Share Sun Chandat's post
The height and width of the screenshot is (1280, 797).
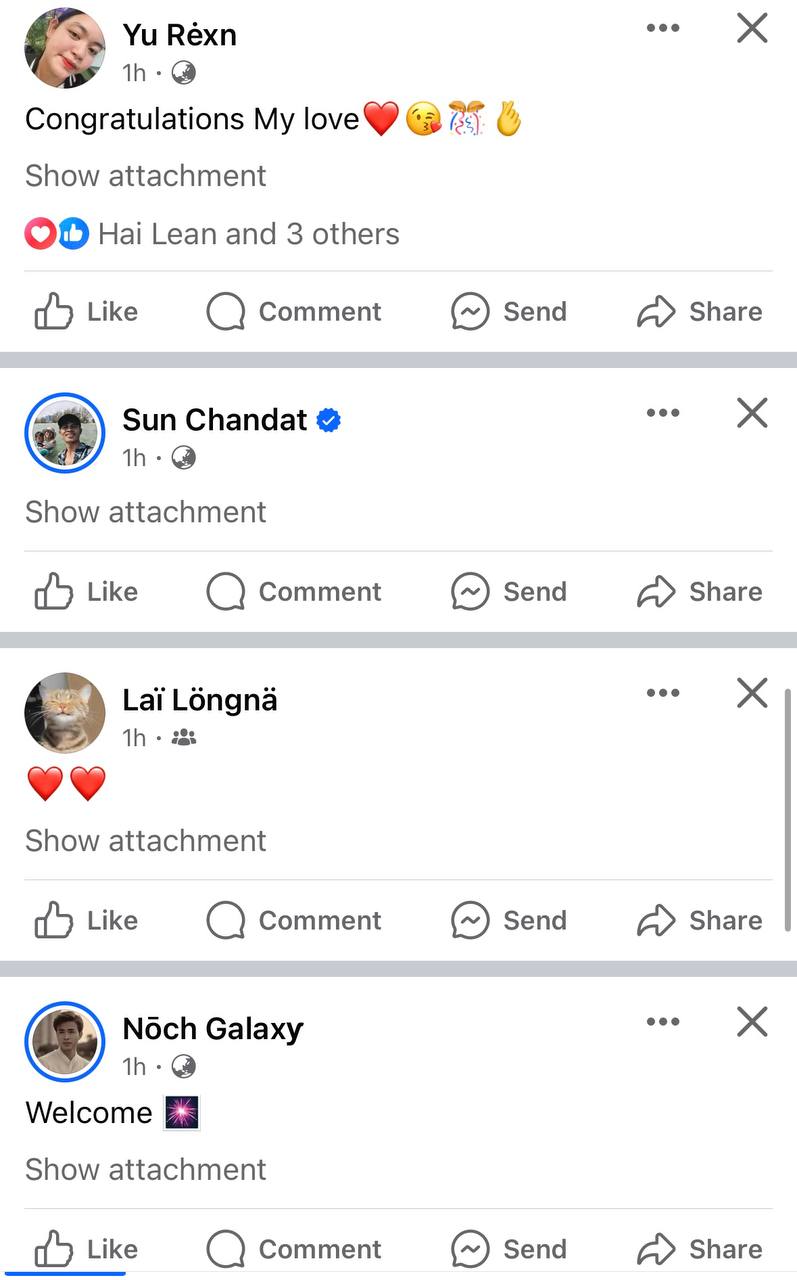[x=699, y=592]
